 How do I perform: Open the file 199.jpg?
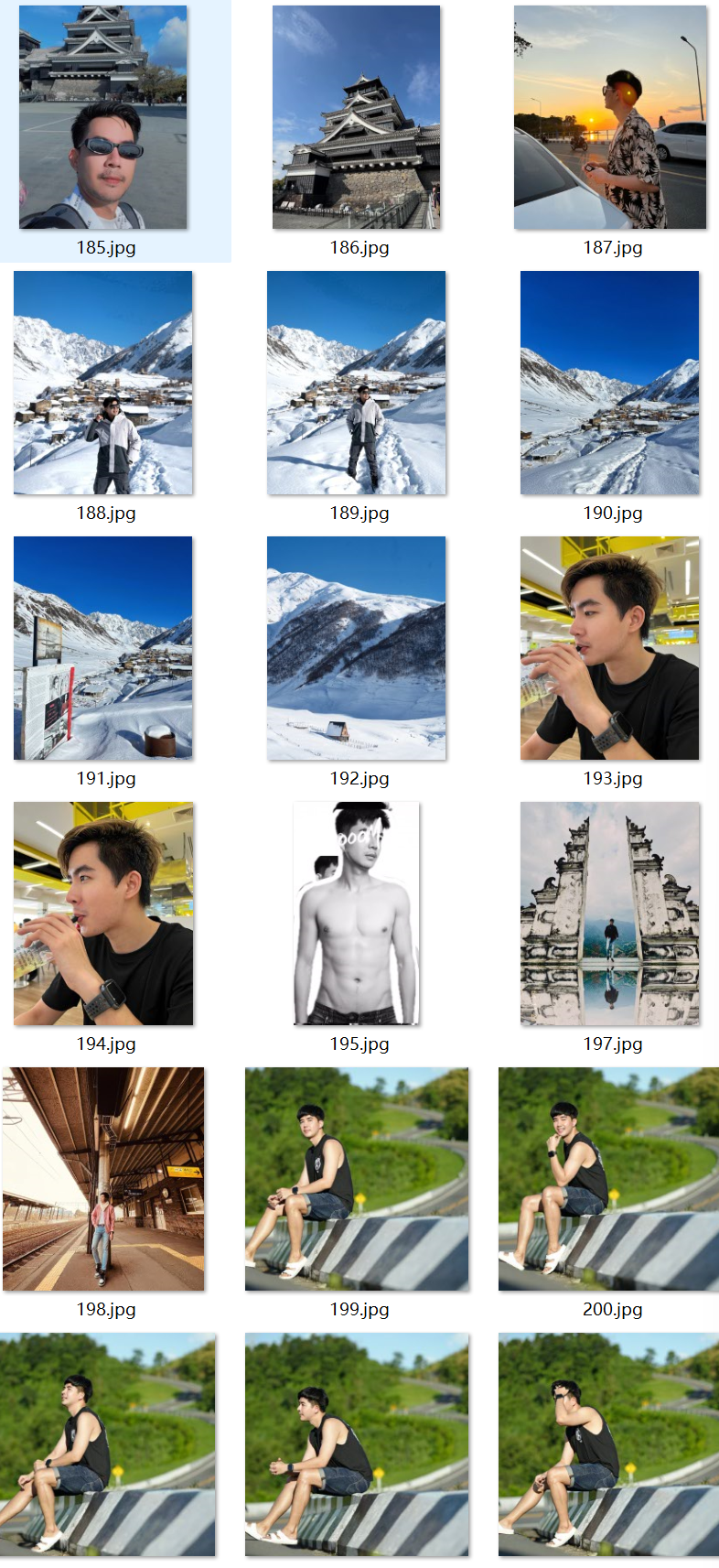pos(357,1179)
